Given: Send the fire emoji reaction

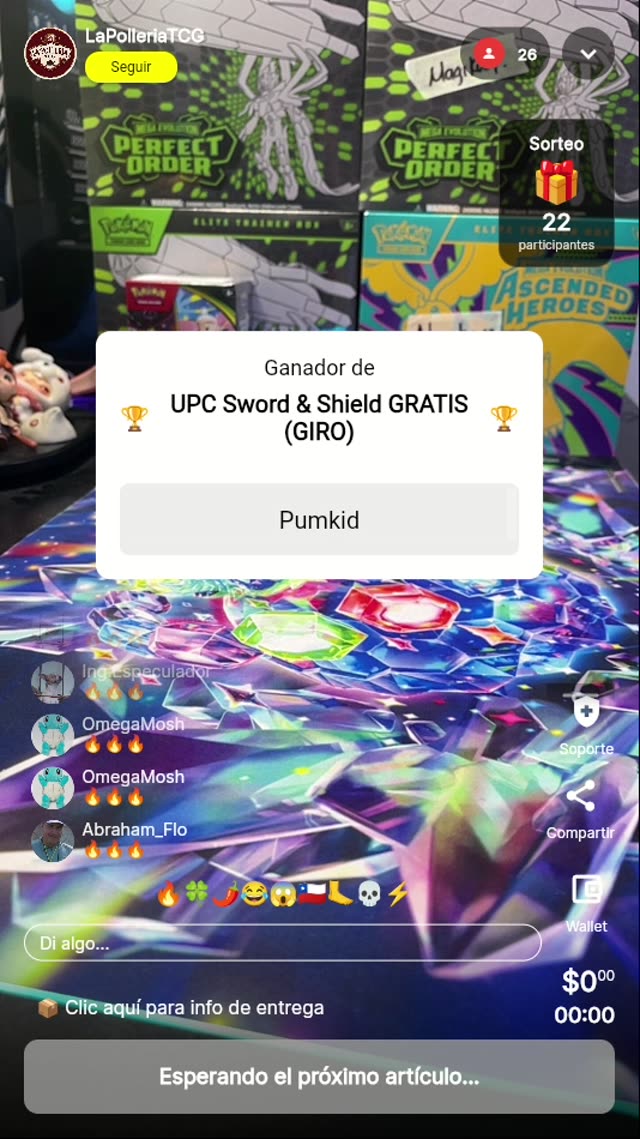Looking at the screenshot, I should pyautogui.click(x=168, y=894).
